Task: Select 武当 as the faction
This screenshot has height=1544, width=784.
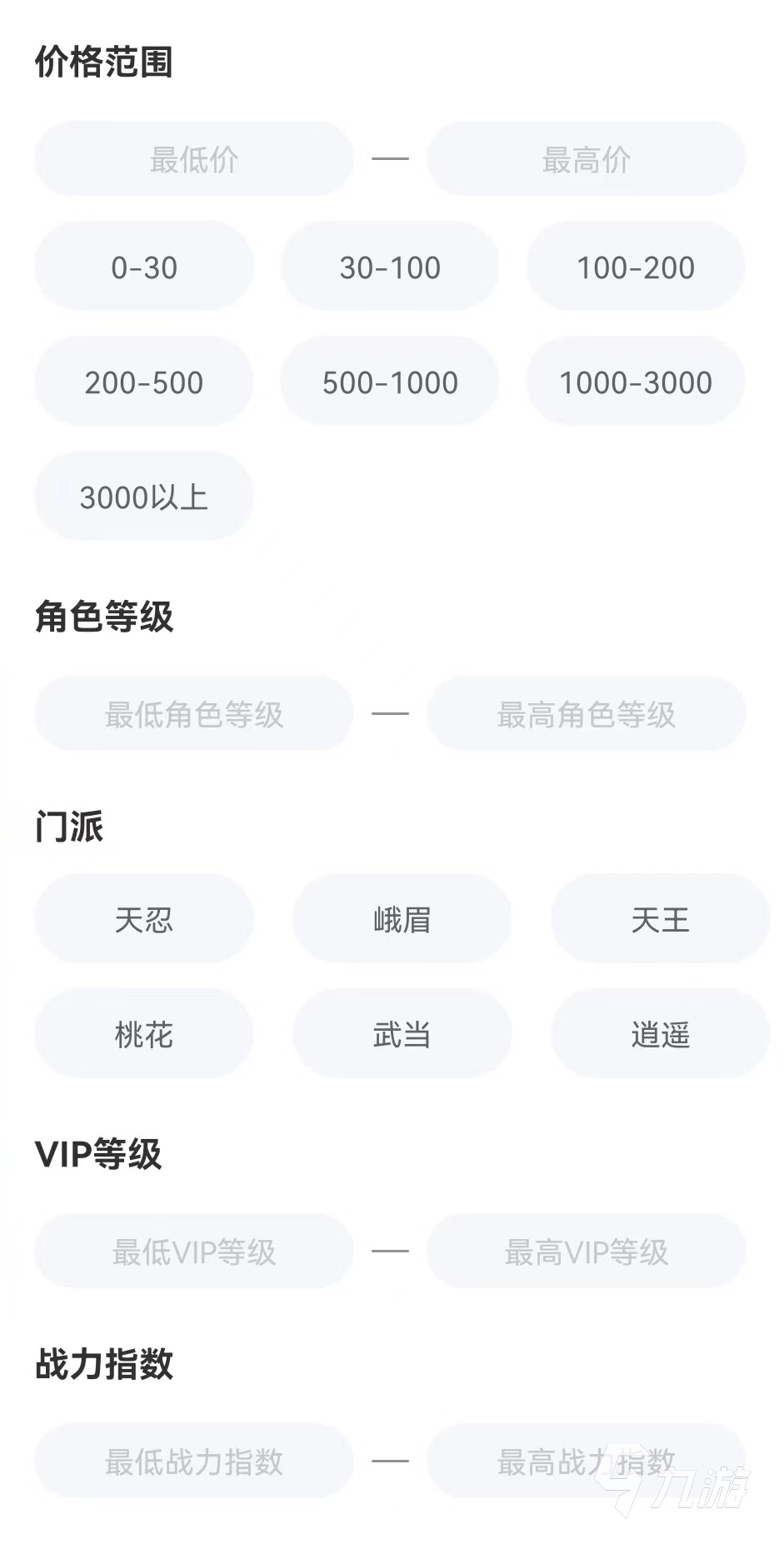Action: click(402, 1035)
